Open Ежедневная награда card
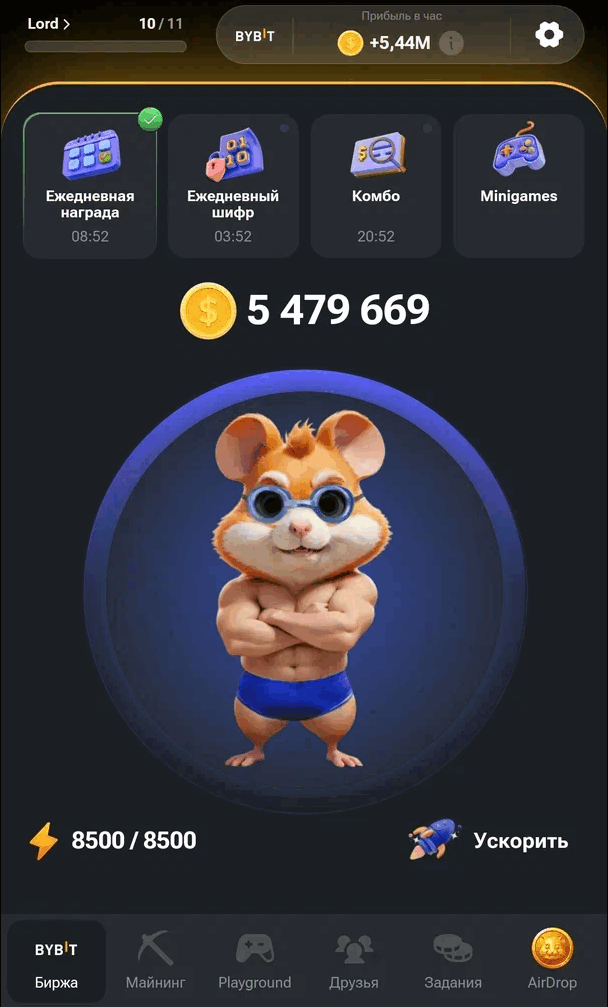608x1007 pixels. 90,186
